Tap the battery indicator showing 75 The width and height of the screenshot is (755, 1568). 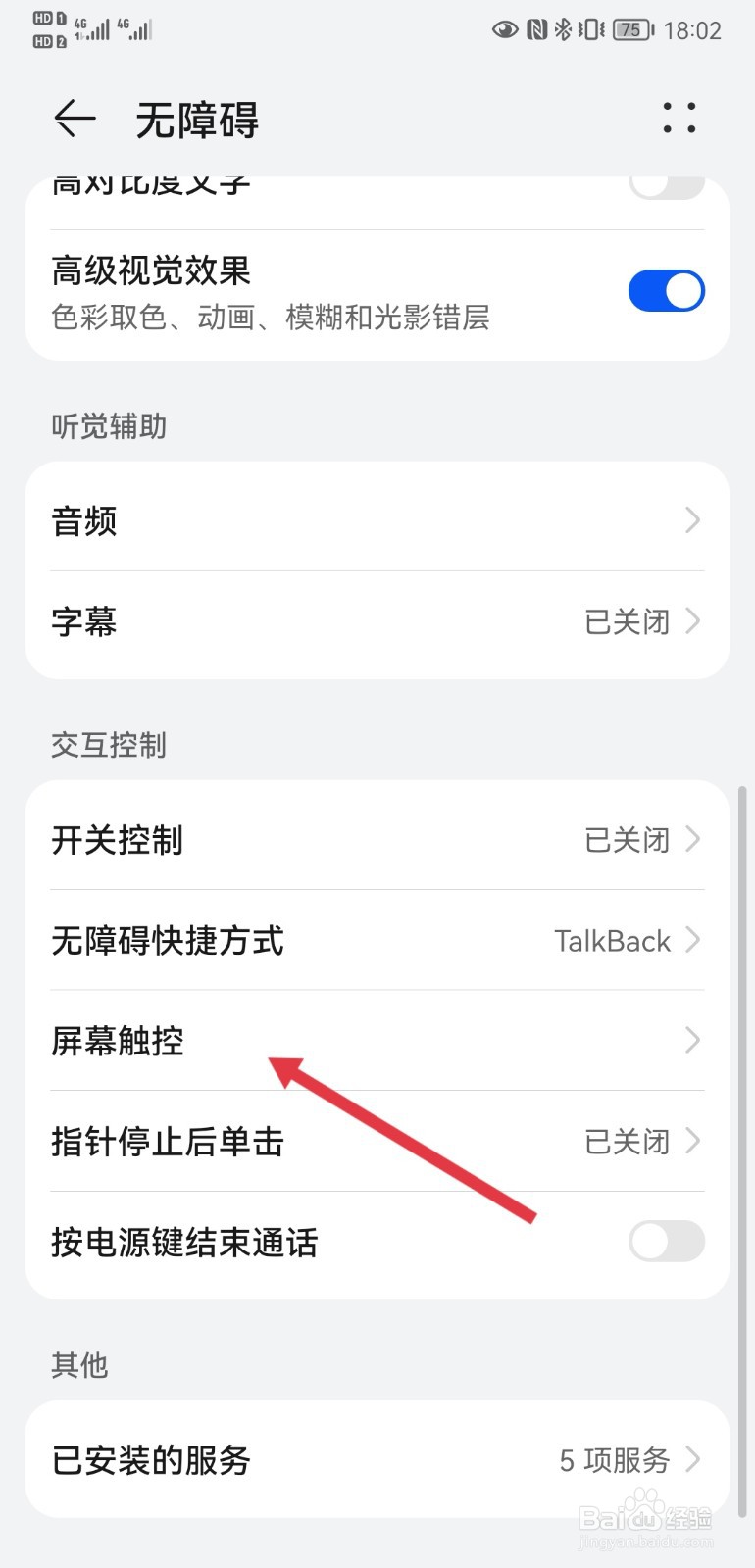632,30
